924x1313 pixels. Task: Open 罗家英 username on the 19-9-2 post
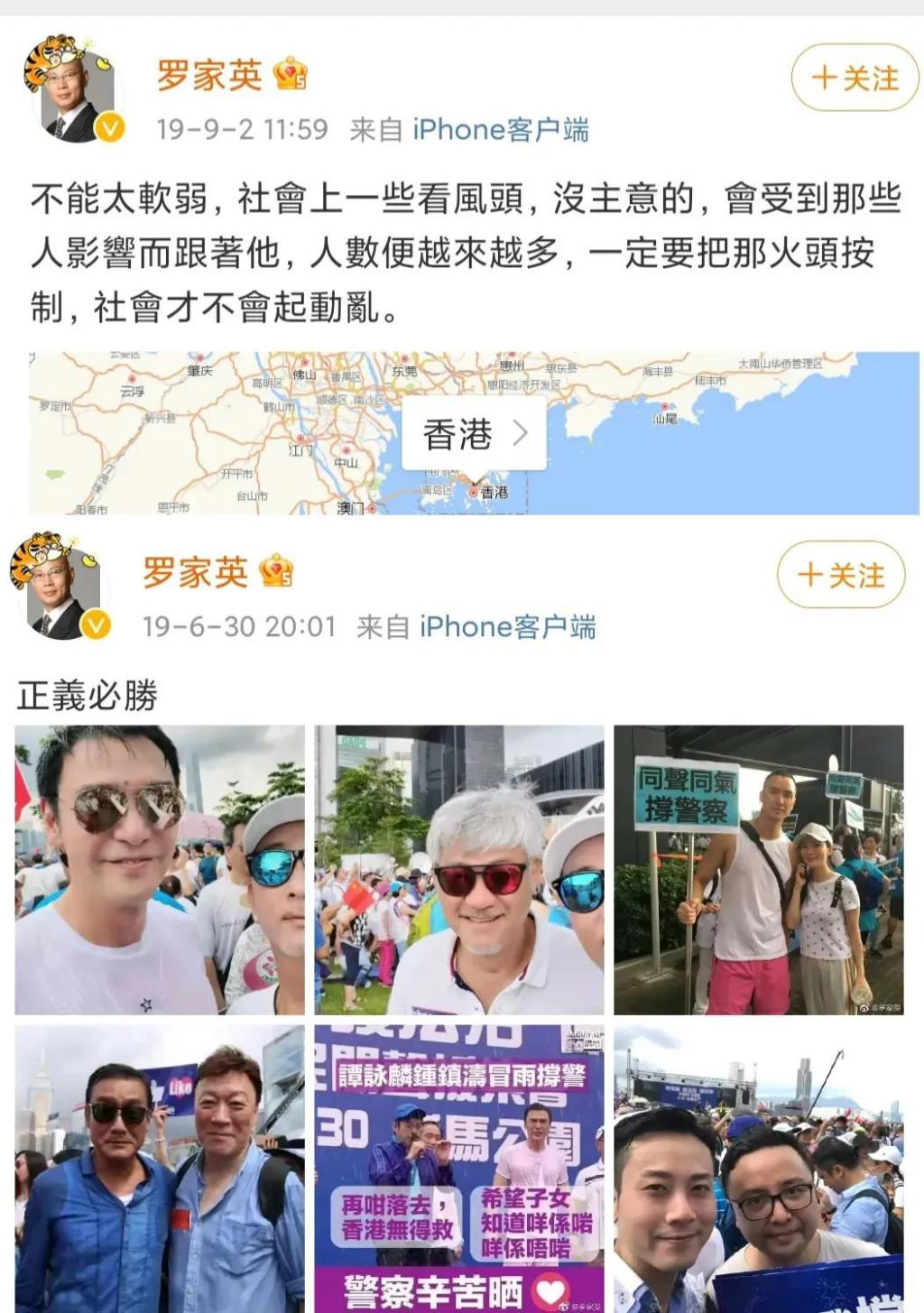coord(209,76)
